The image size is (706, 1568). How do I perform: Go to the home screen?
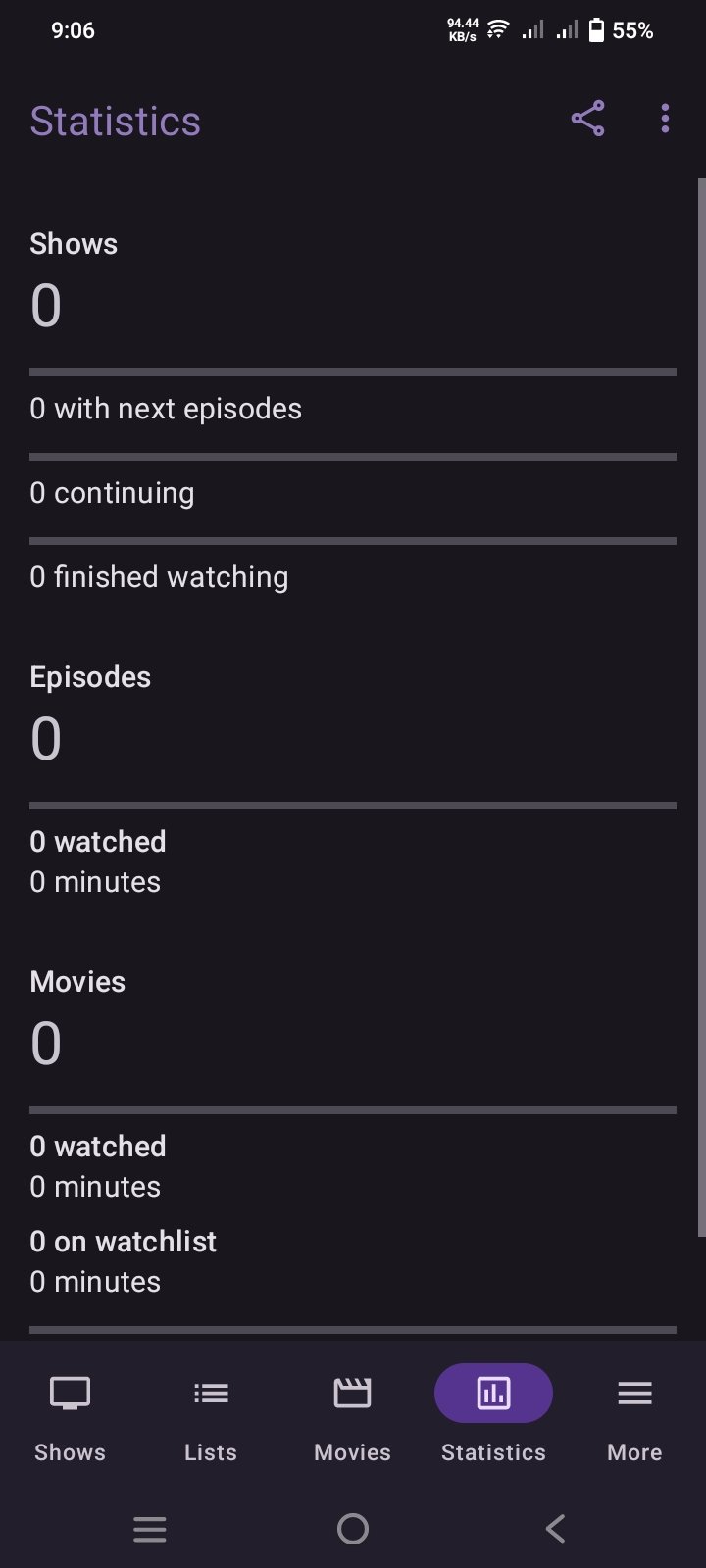tap(352, 1528)
